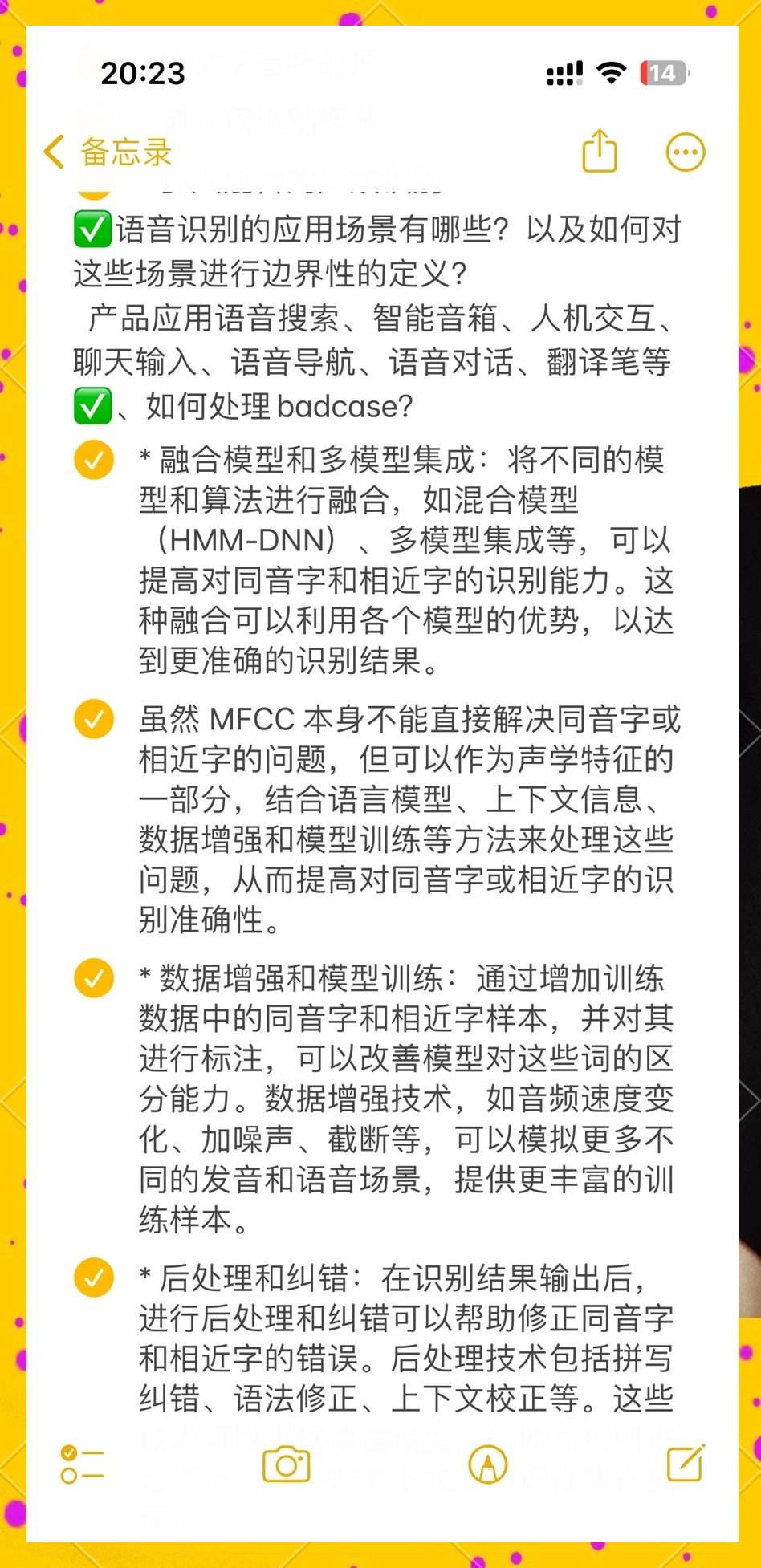761x1568 pixels.
Task: Toggle the checkmark beside the MFCC paragraph
Action: click(93, 720)
